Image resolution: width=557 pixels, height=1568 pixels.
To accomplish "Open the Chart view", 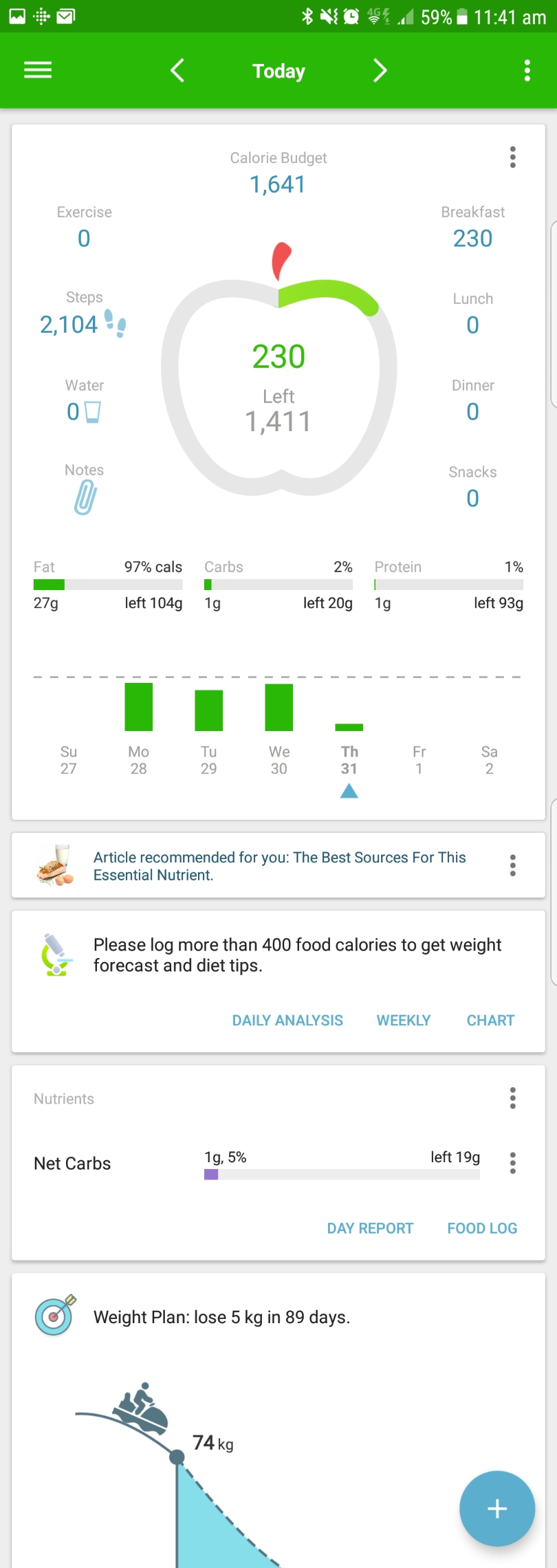I will tap(490, 1021).
